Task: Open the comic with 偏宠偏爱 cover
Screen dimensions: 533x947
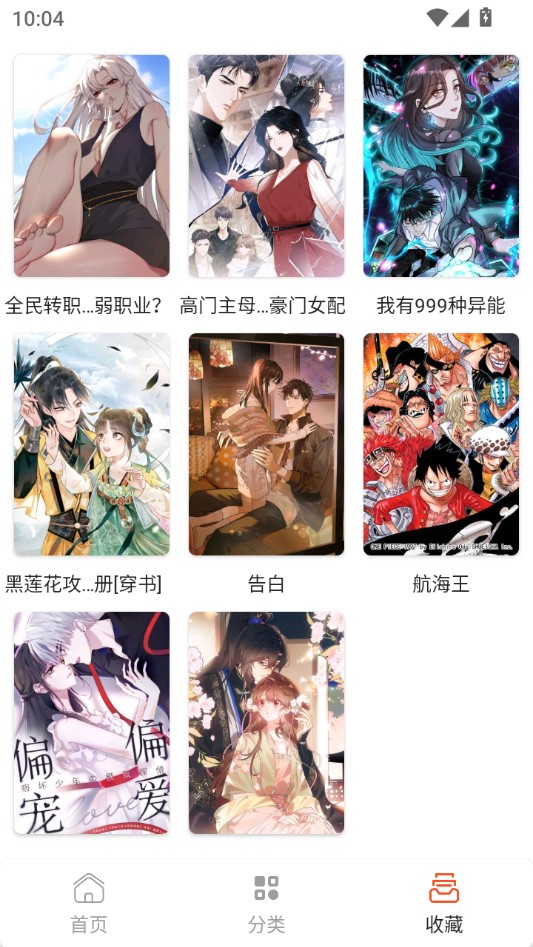Action: (x=91, y=723)
